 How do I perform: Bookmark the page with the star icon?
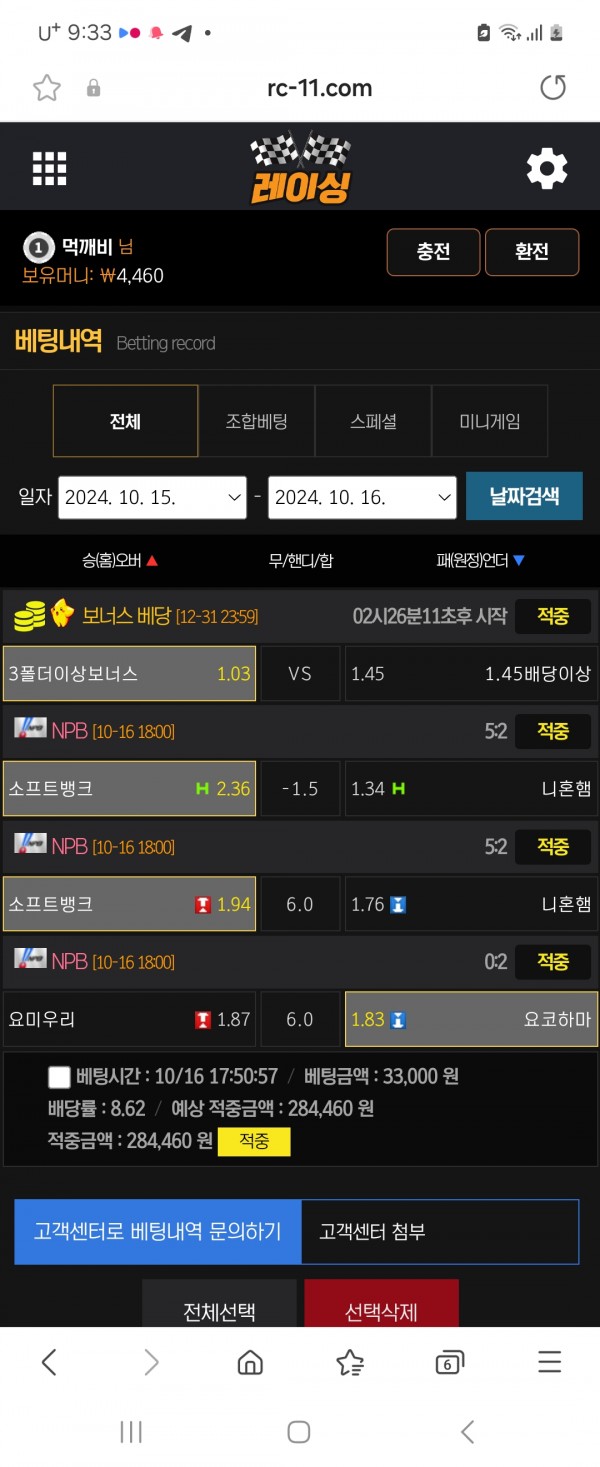click(x=47, y=88)
